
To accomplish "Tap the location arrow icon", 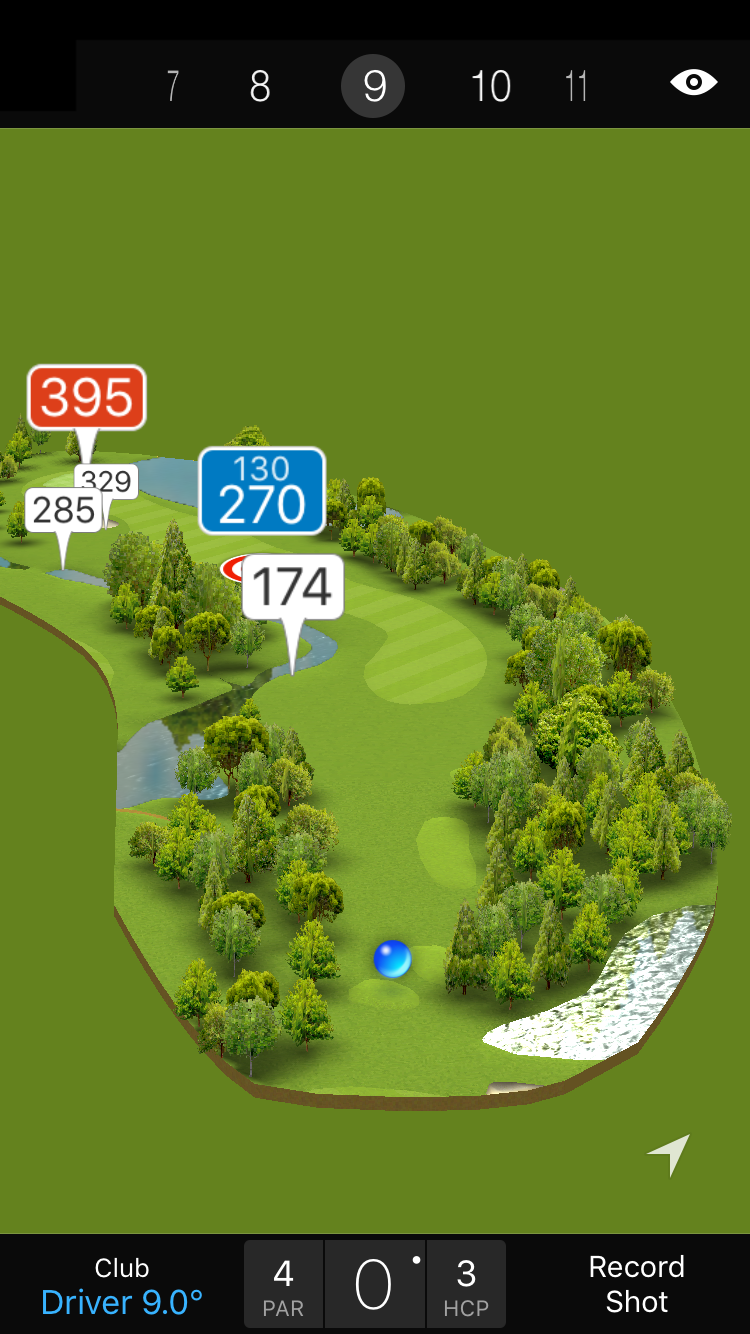I will pos(669,1154).
